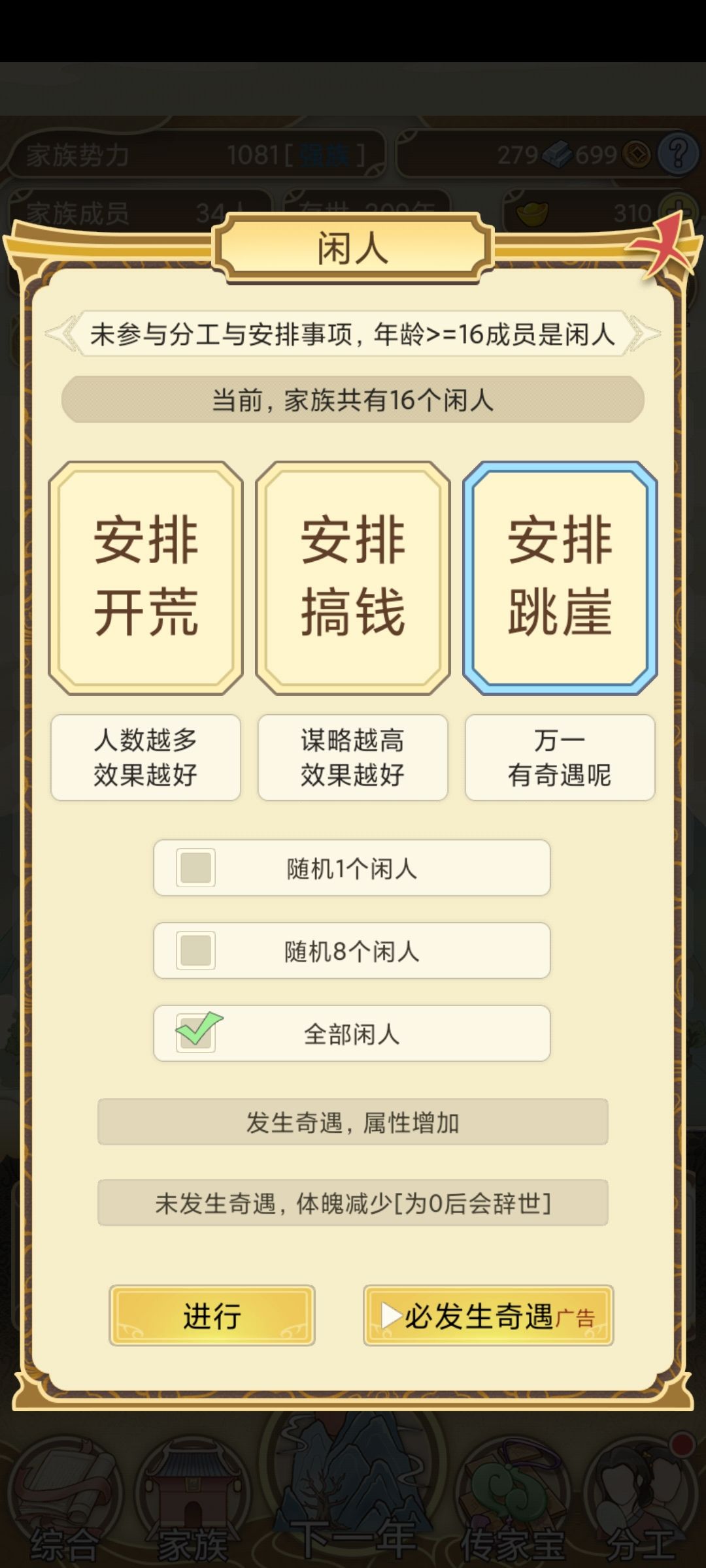The image size is (706, 1568).
Task: Select the 安排开荒 card
Action: [x=146, y=575]
